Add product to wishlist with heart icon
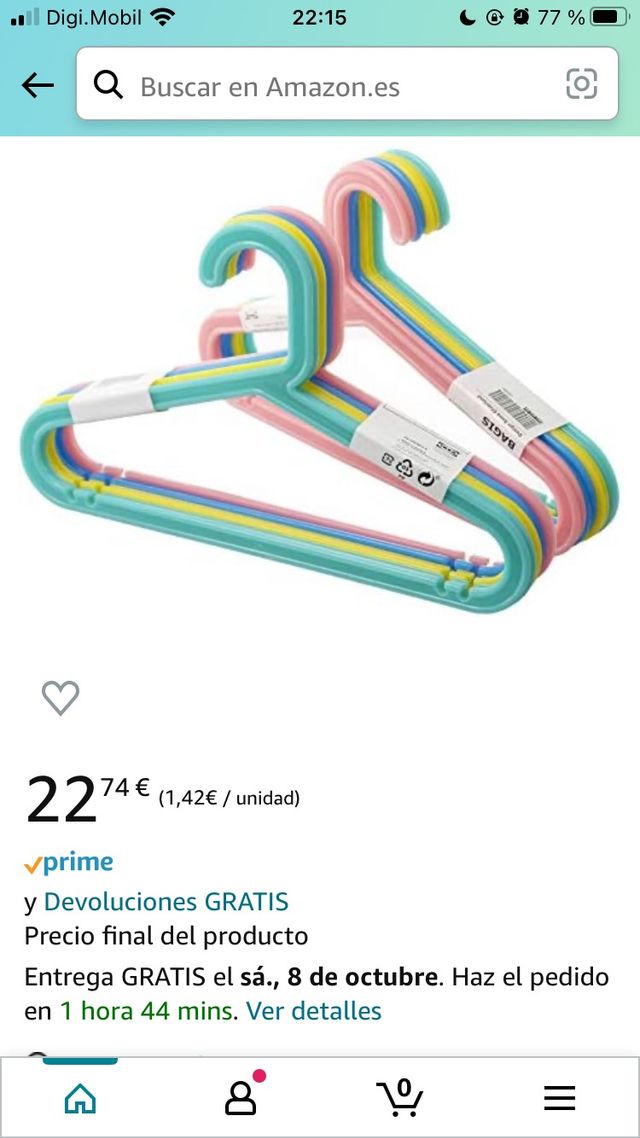Viewport: 640px width, 1138px height. point(60,697)
